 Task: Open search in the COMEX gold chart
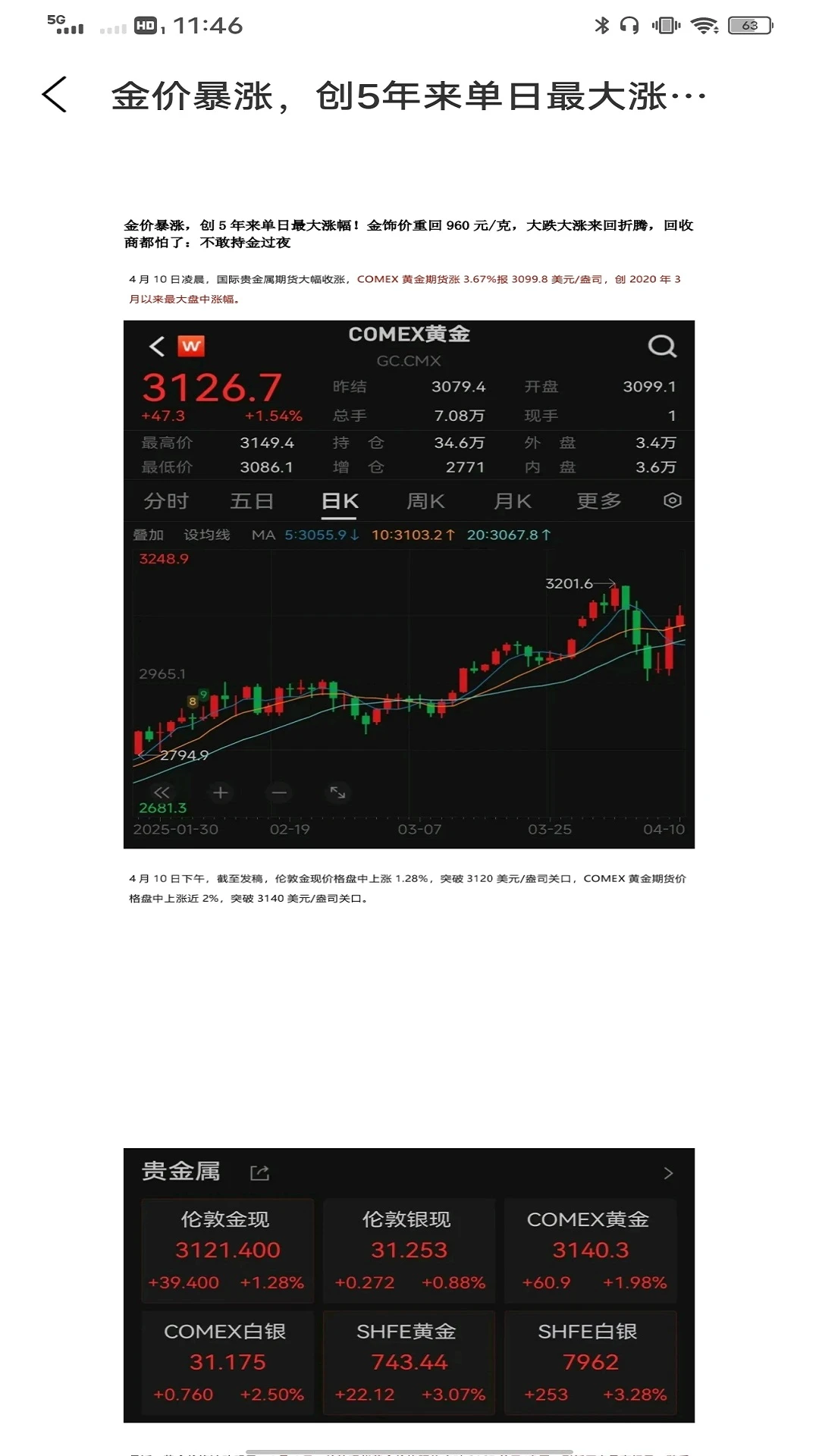click(664, 345)
